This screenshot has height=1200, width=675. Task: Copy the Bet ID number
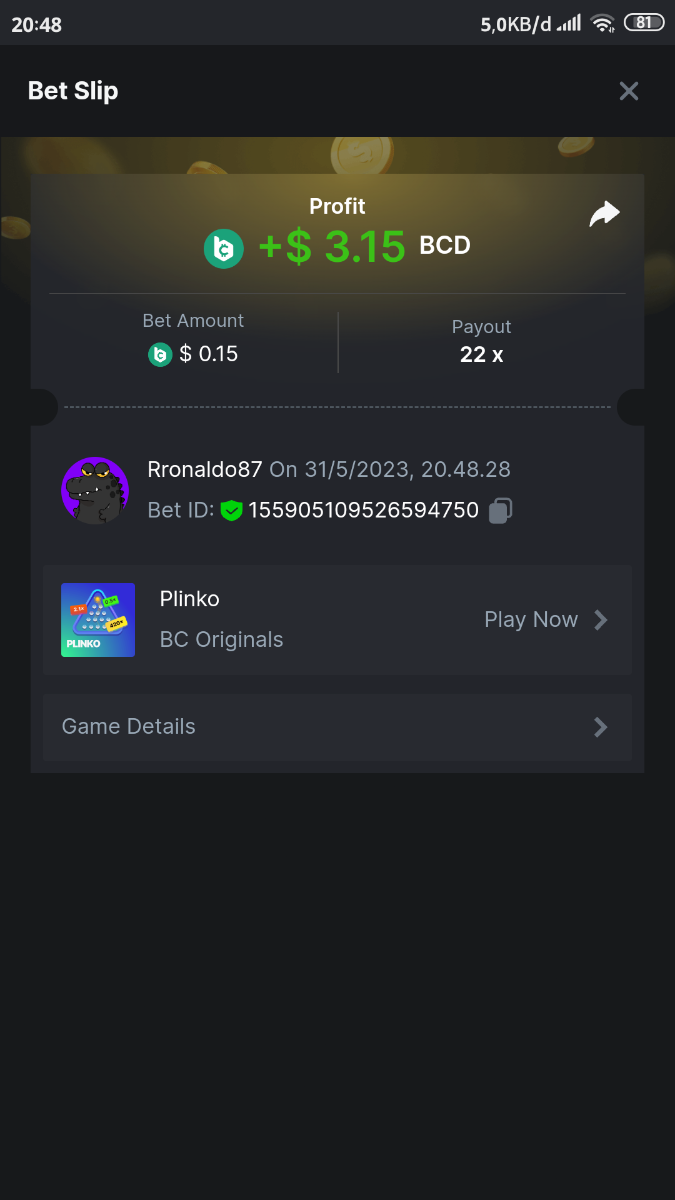pyautogui.click(x=500, y=510)
